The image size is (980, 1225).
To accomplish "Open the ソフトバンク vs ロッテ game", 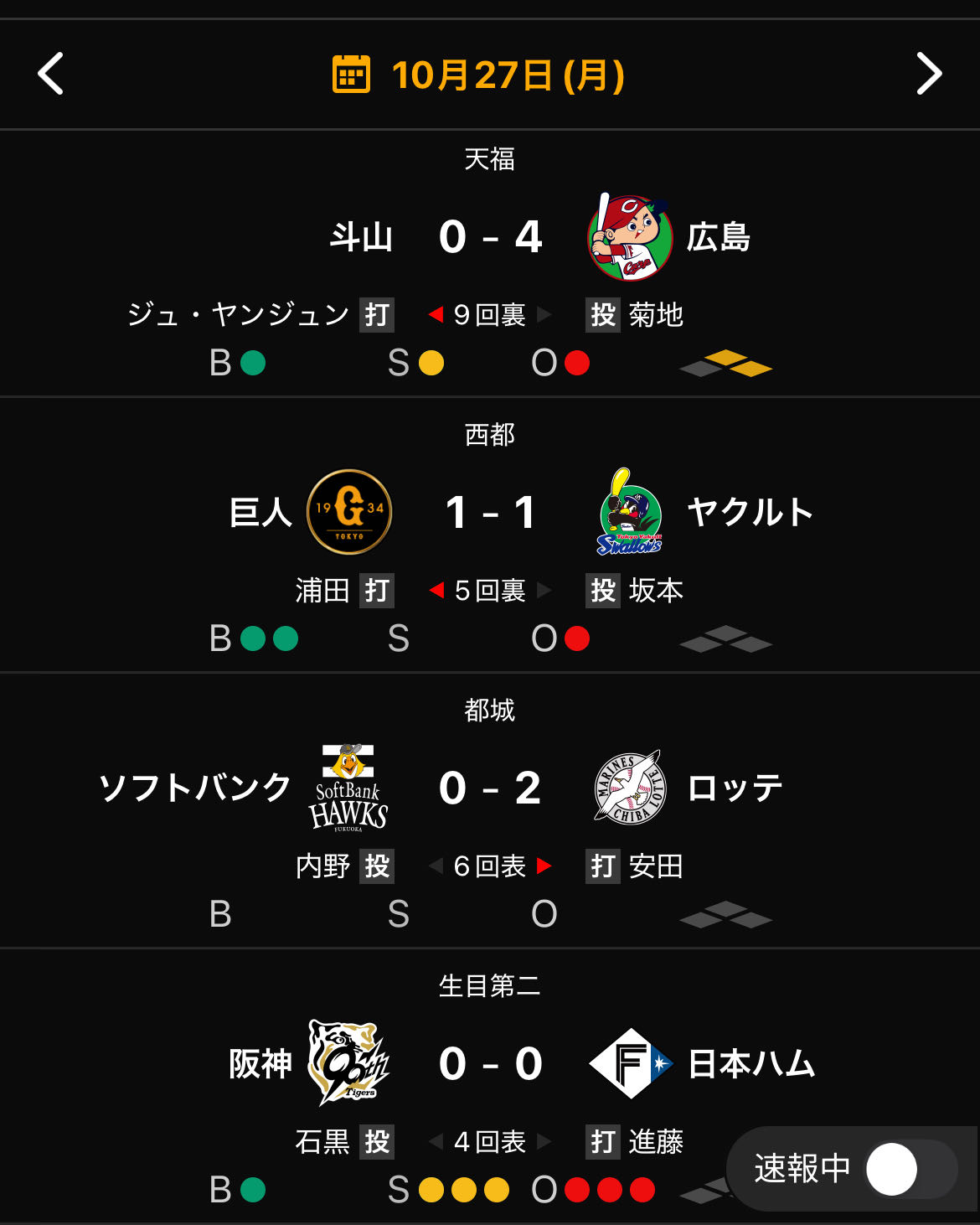I will pos(490,788).
